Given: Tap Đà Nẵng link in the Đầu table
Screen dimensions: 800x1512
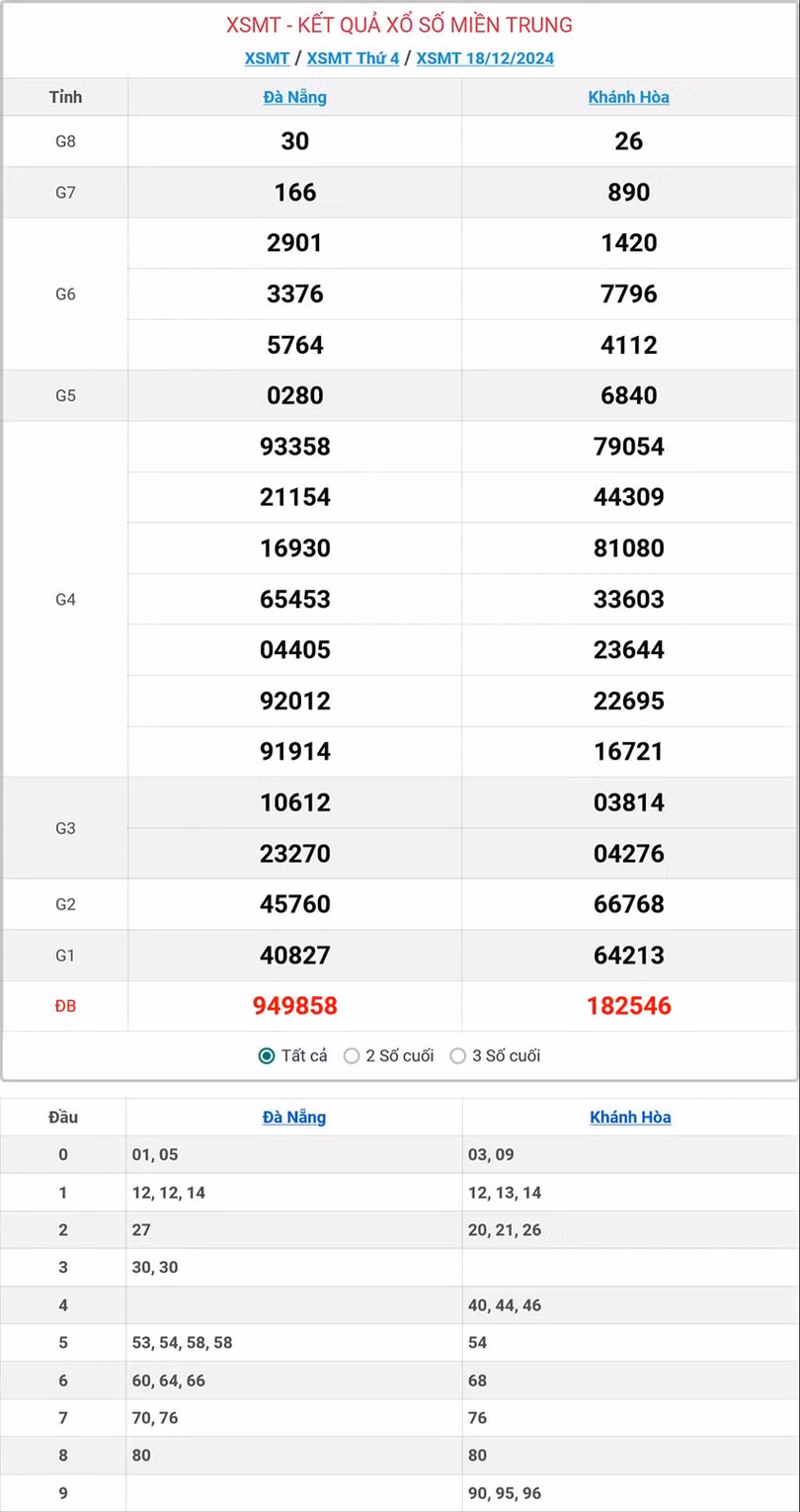Looking at the screenshot, I should tap(294, 1117).
